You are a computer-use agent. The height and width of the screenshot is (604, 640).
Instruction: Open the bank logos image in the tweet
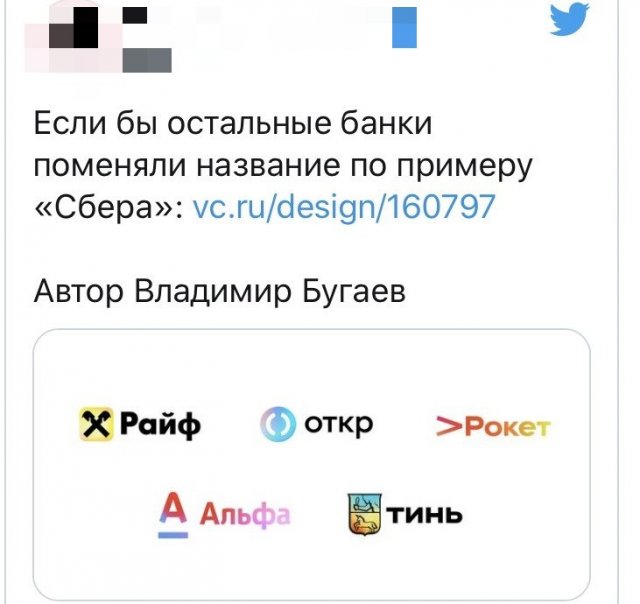(x=312, y=465)
